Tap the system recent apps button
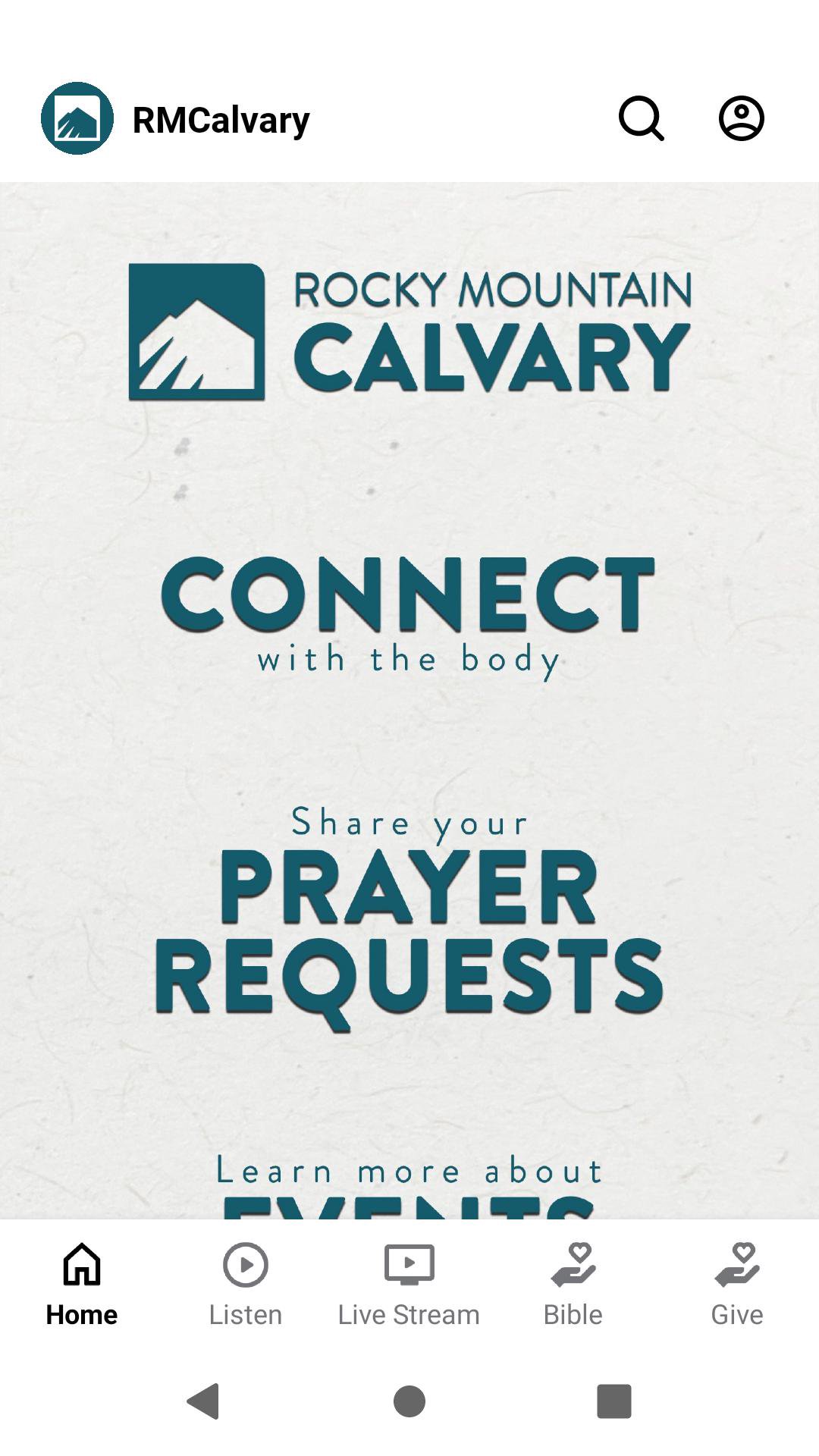 [x=613, y=1401]
